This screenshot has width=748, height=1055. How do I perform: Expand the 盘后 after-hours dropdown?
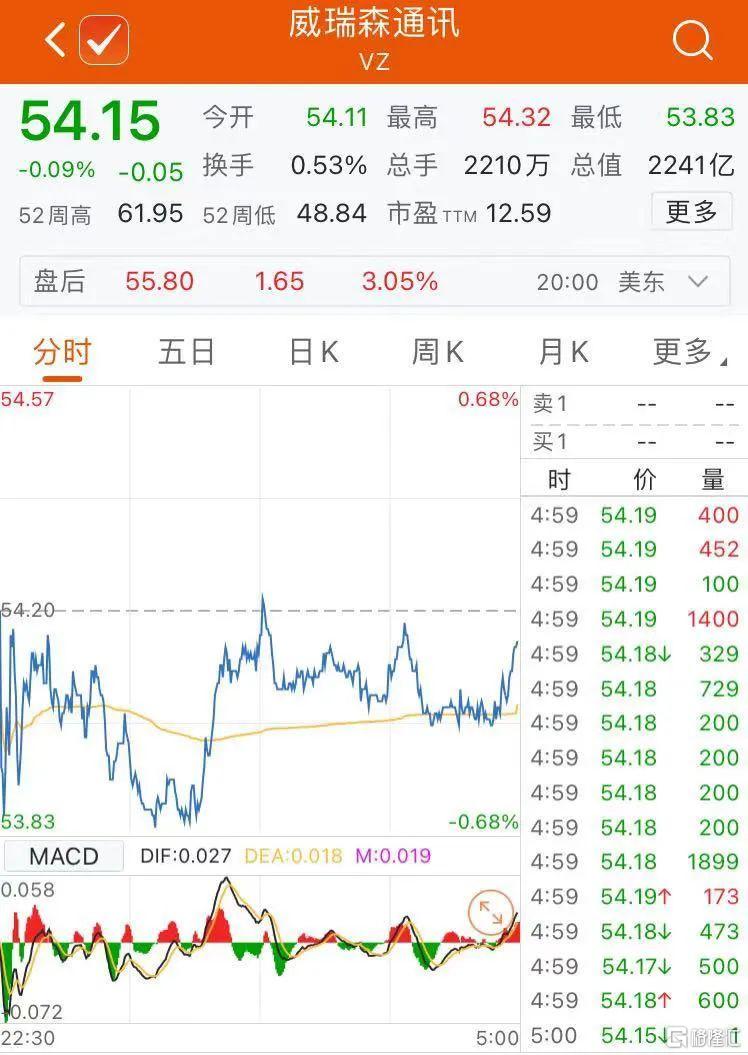click(698, 282)
